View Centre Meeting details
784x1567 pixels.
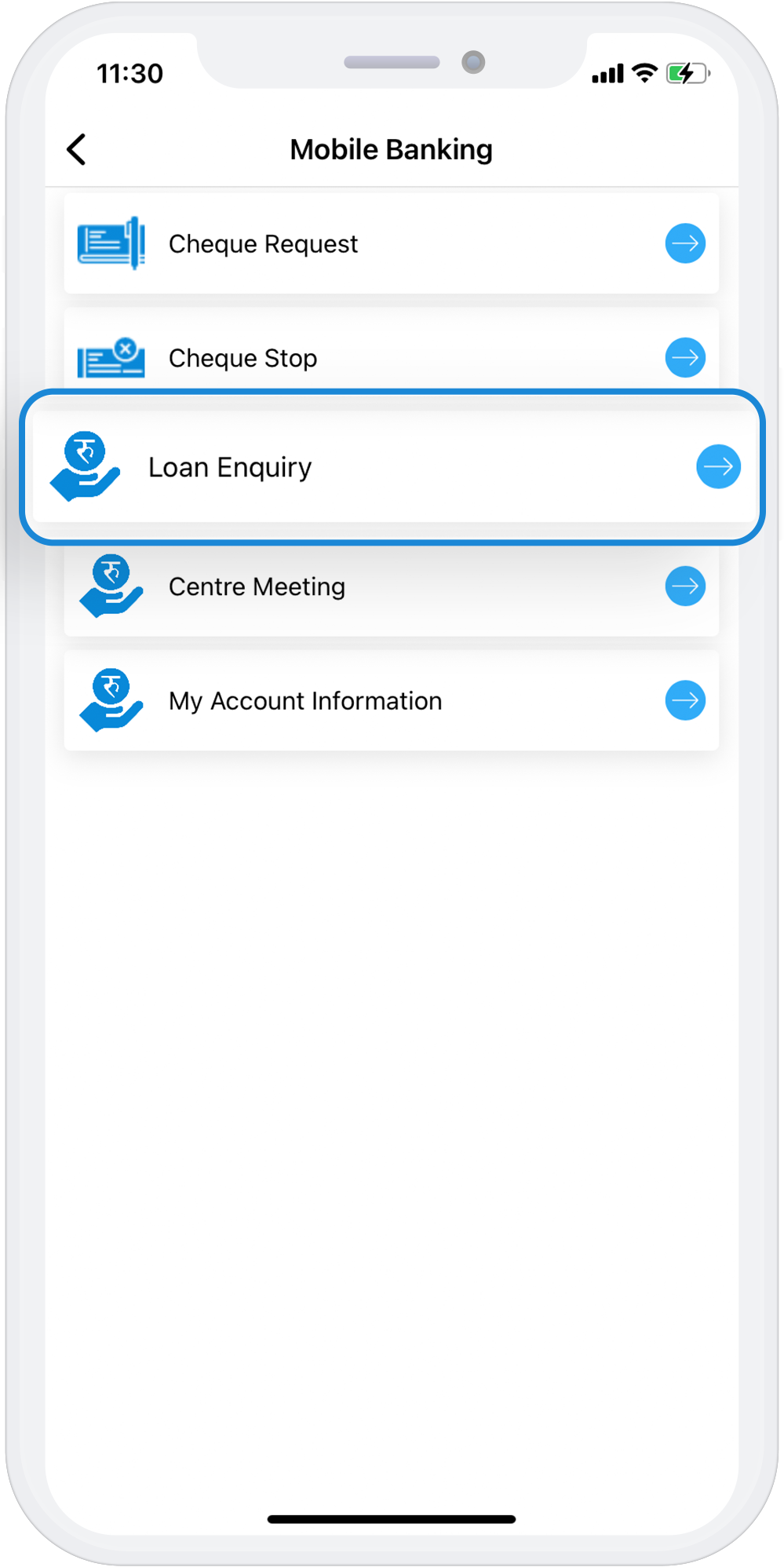tap(391, 586)
